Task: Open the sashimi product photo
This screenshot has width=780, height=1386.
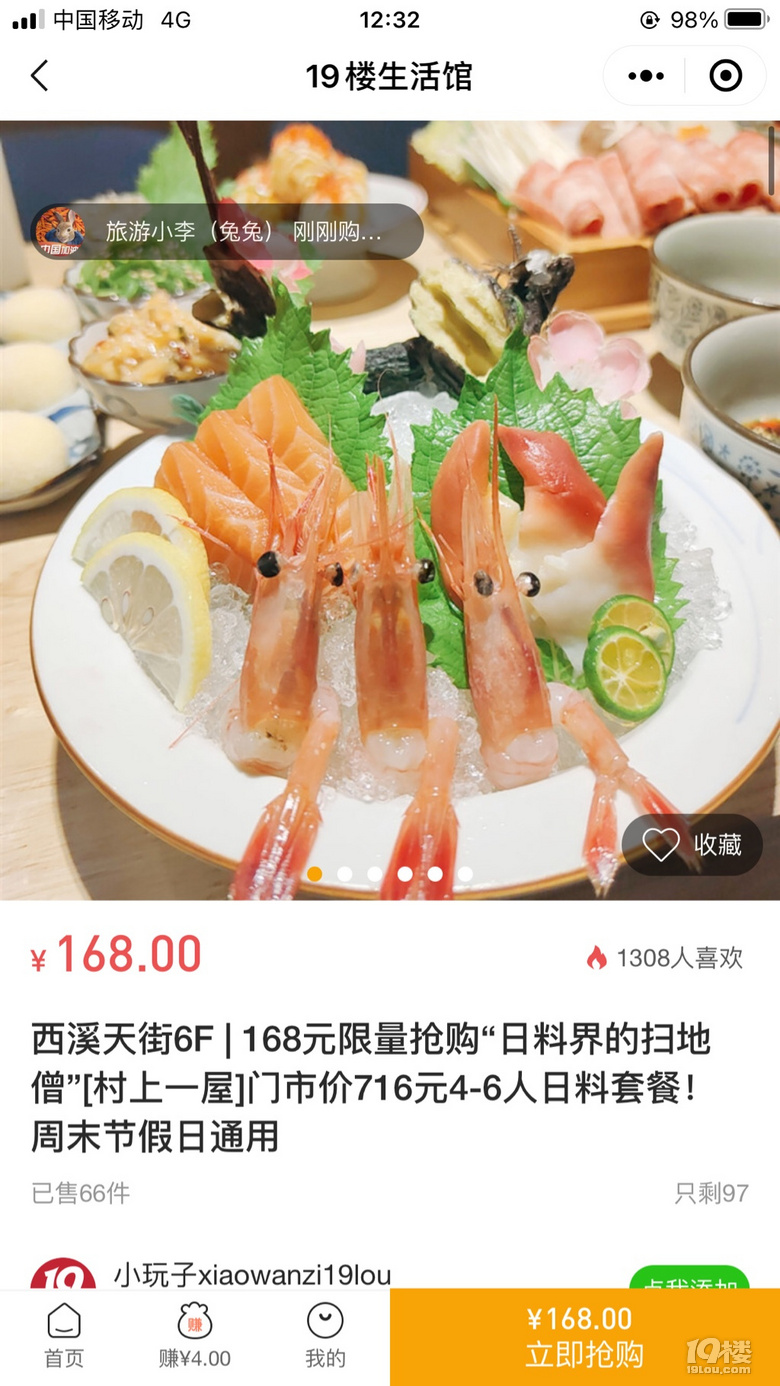Action: click(390, 560)
